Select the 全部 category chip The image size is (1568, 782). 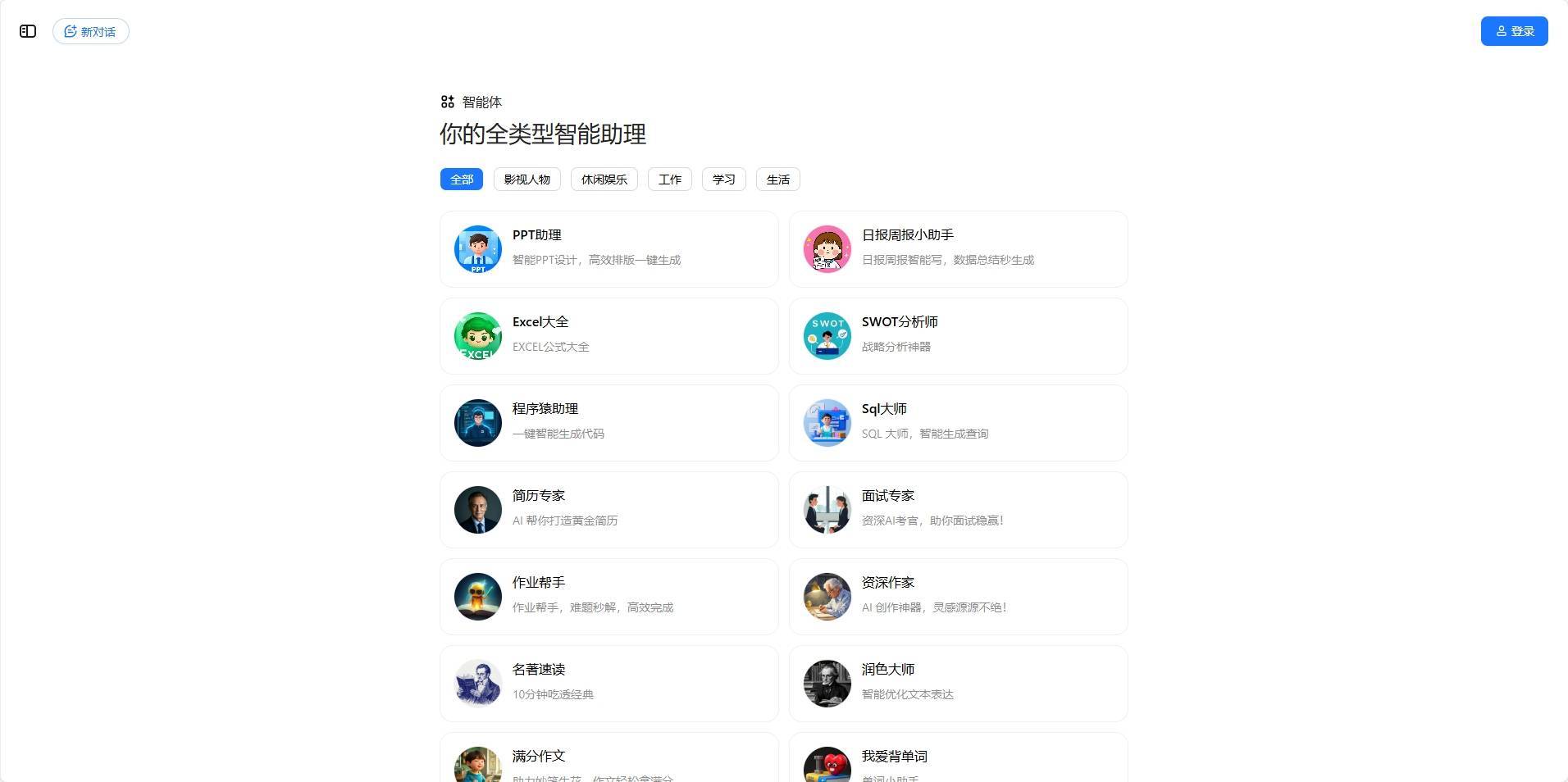click(x=462, y=180)
